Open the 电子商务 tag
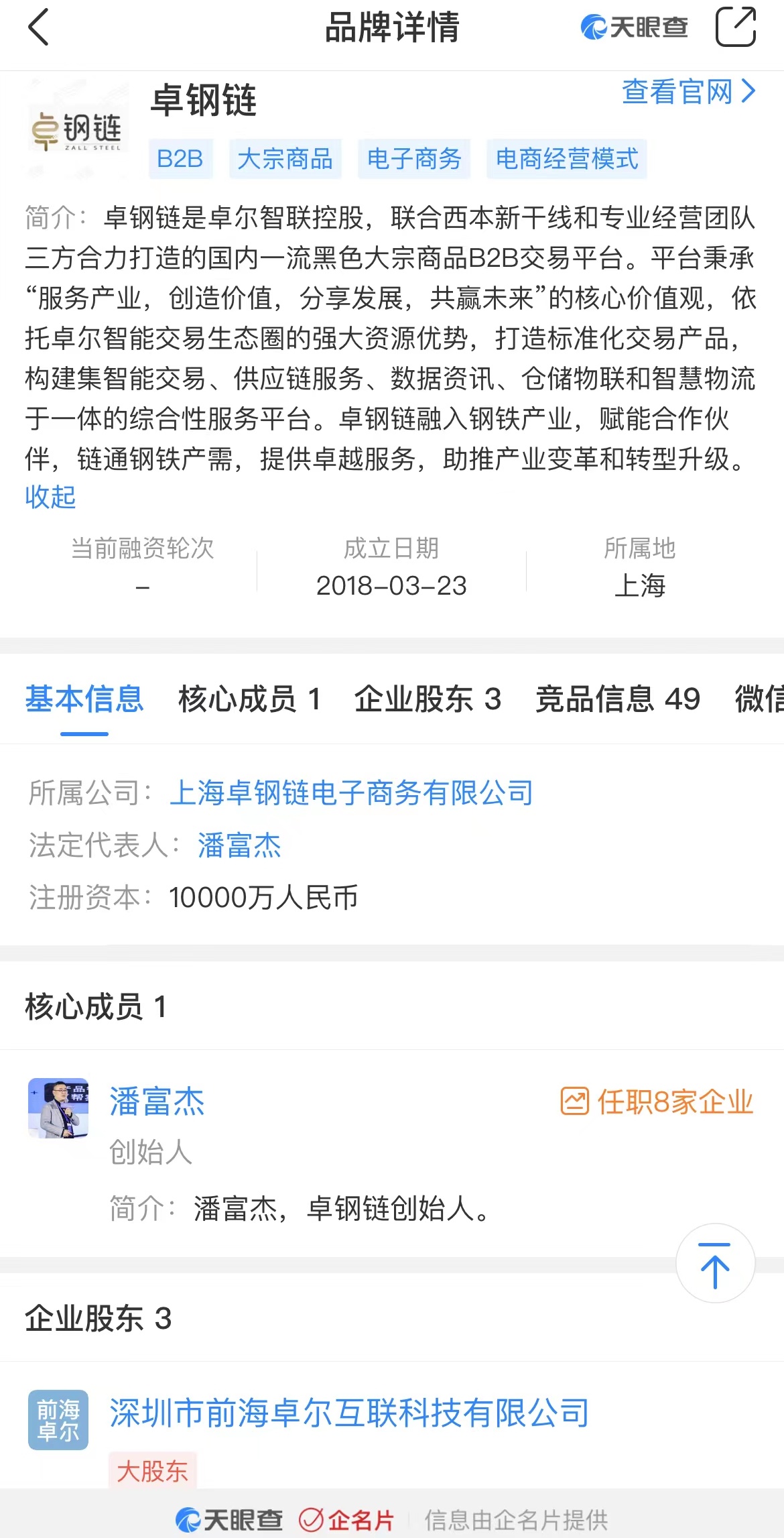 (414, 160)
